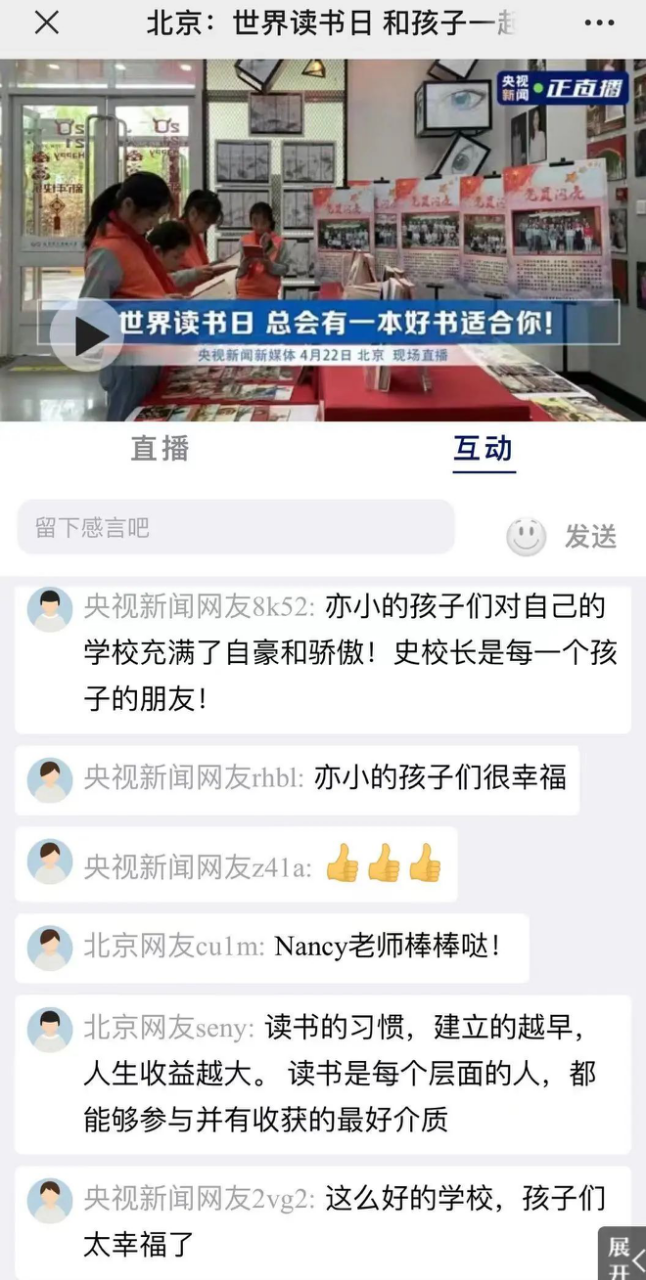Open the emoji smiley picker
The height and width of the screenshot is (1280, 646).
[526, 537]
